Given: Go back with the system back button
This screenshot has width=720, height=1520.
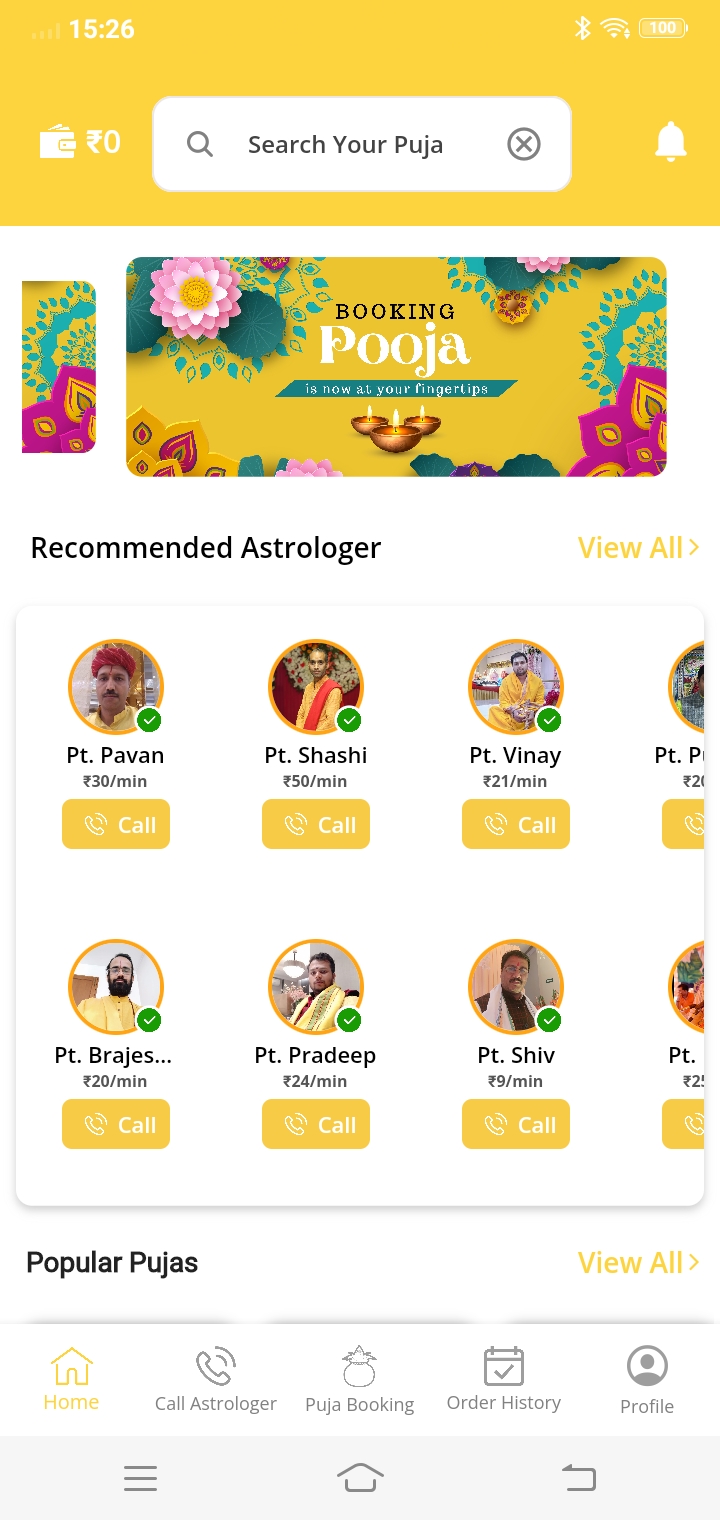Looking at the screenshot, I should (x=579, y=1477).
